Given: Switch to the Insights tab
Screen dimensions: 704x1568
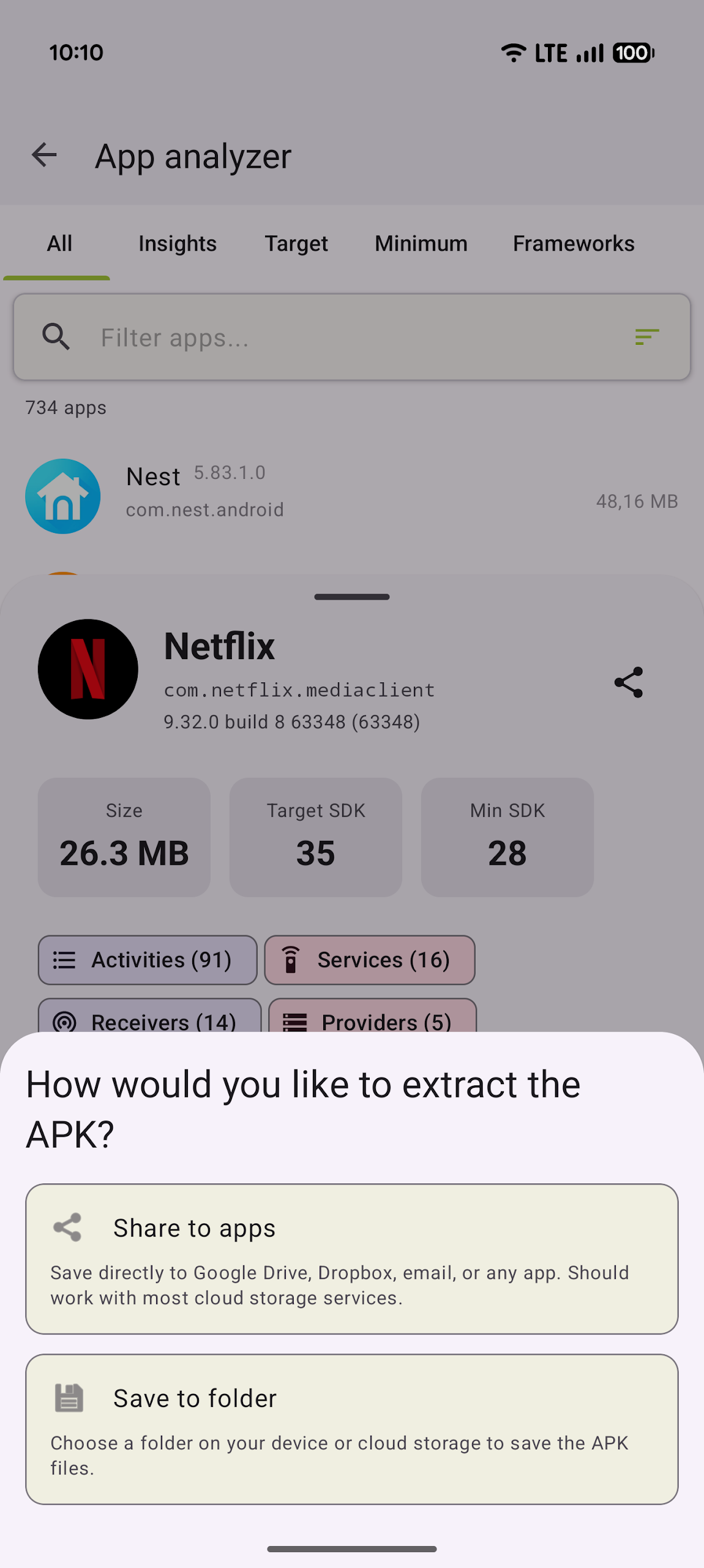Looking at the screenshot, I should (x=178, y=244).
